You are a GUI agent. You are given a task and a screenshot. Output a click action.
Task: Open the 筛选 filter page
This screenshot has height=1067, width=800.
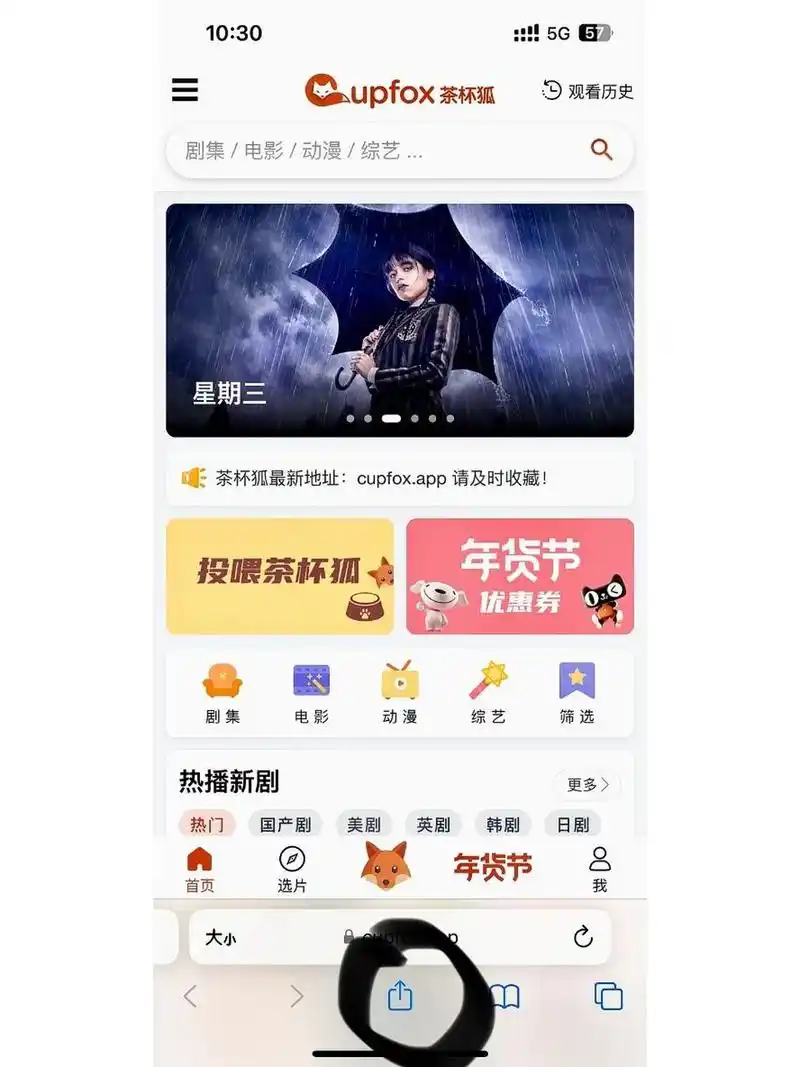tap(577, 693)
